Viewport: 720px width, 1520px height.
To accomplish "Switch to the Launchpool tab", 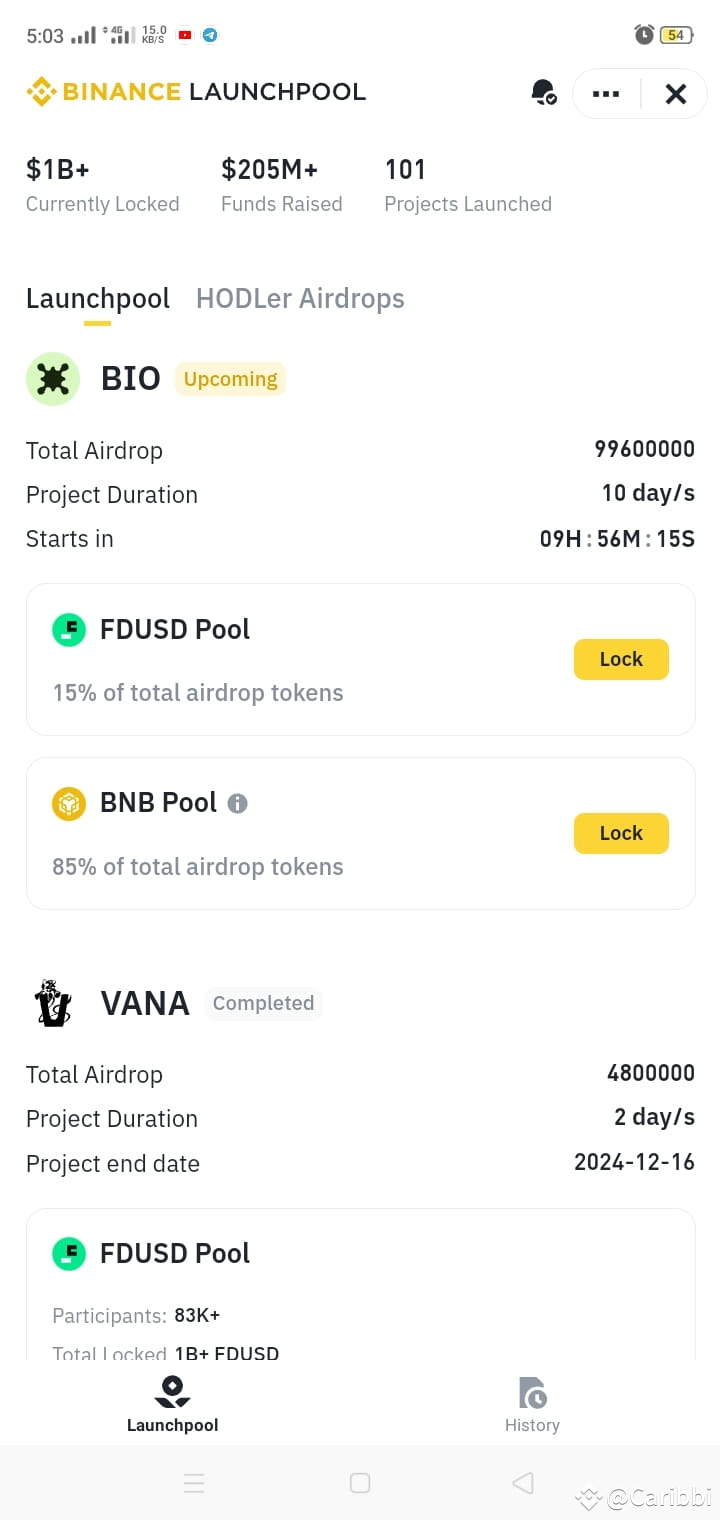I will (x=97, y=298).
